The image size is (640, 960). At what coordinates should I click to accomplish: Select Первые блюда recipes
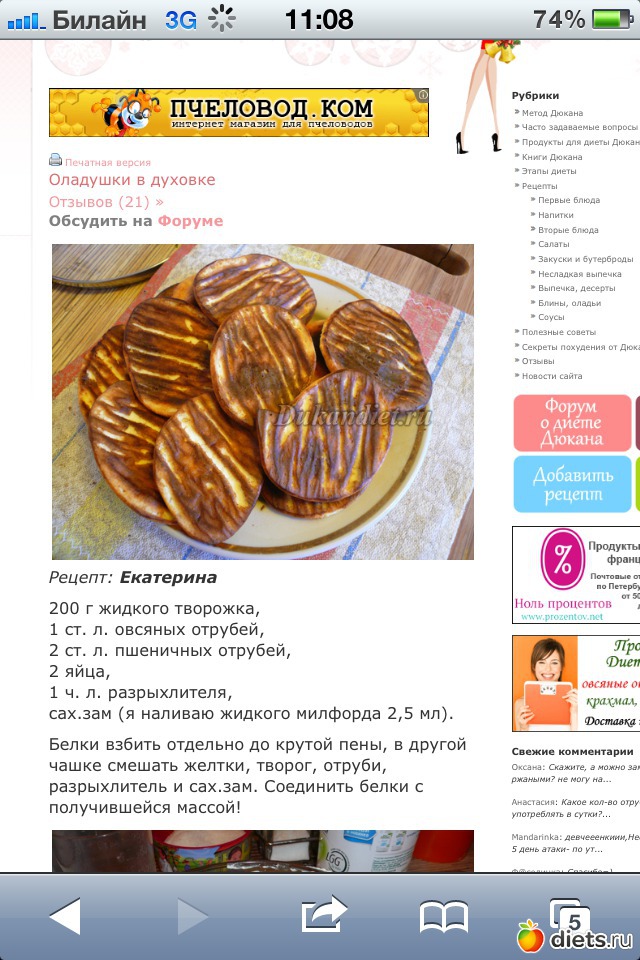click(x=569, y=200)
